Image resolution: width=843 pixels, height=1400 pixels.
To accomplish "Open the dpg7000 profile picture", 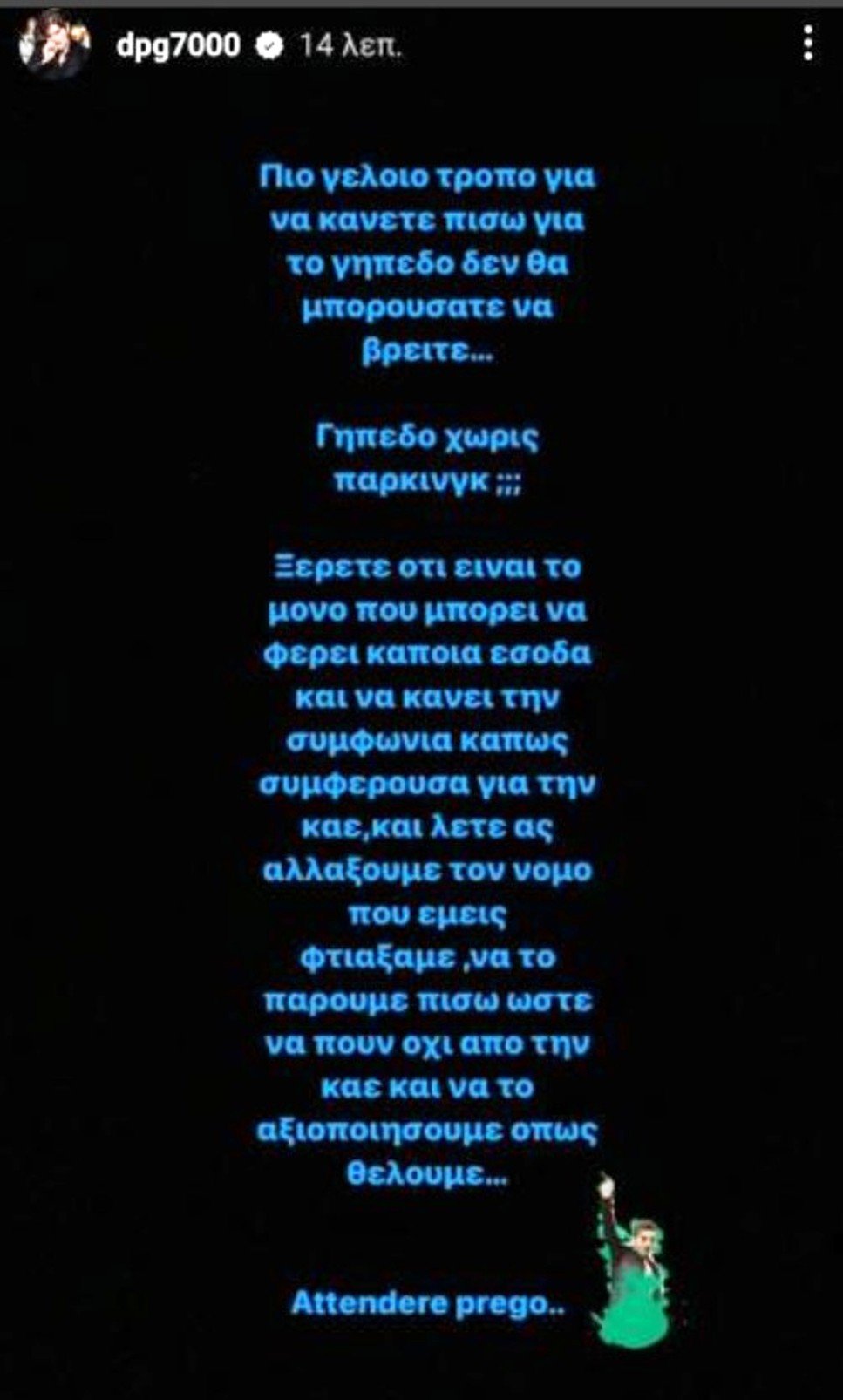I will coord(55,44).
